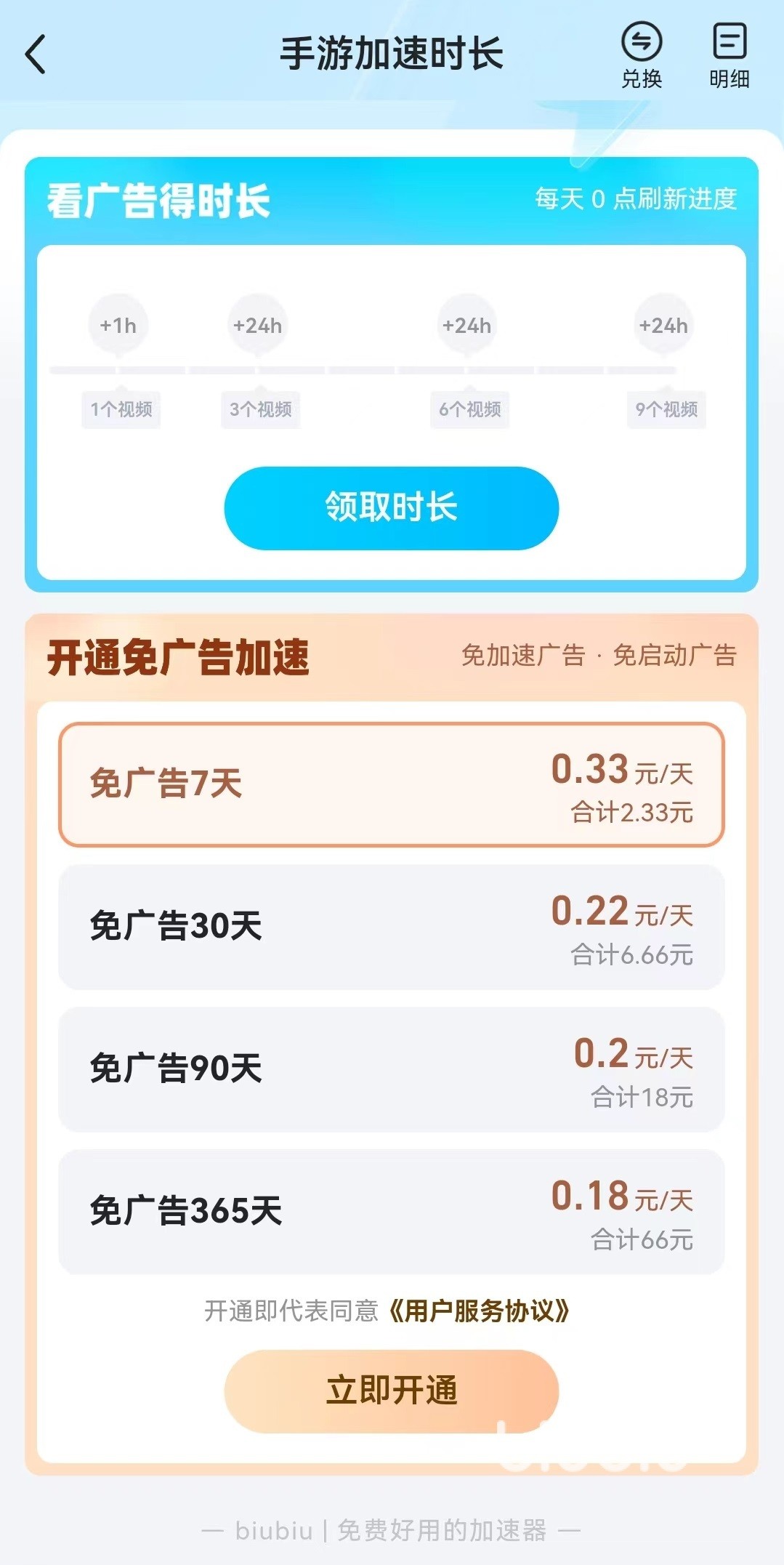Tap the 领取时长 button
This screenshot has height=1565, width=784.
pos(391,507)
